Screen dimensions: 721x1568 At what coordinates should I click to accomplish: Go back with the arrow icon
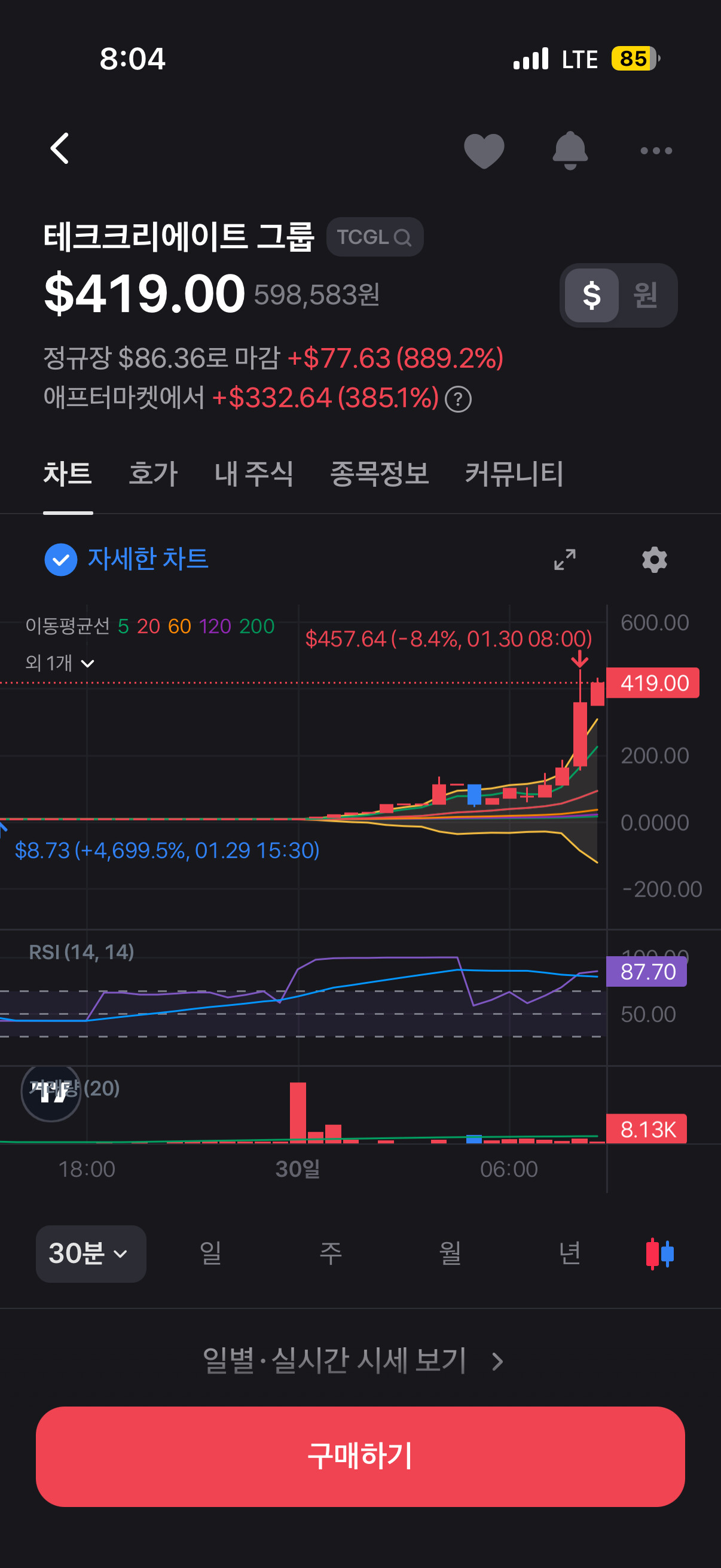pos(60,149)
